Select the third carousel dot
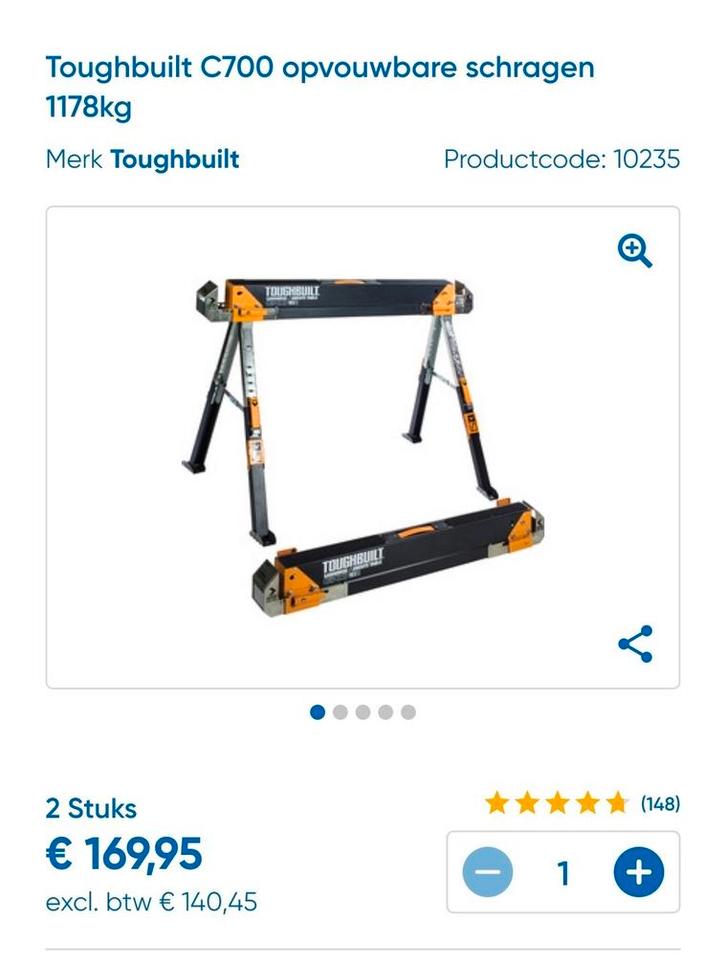Screen dimensions: 726x979 [x=363, y=712]
